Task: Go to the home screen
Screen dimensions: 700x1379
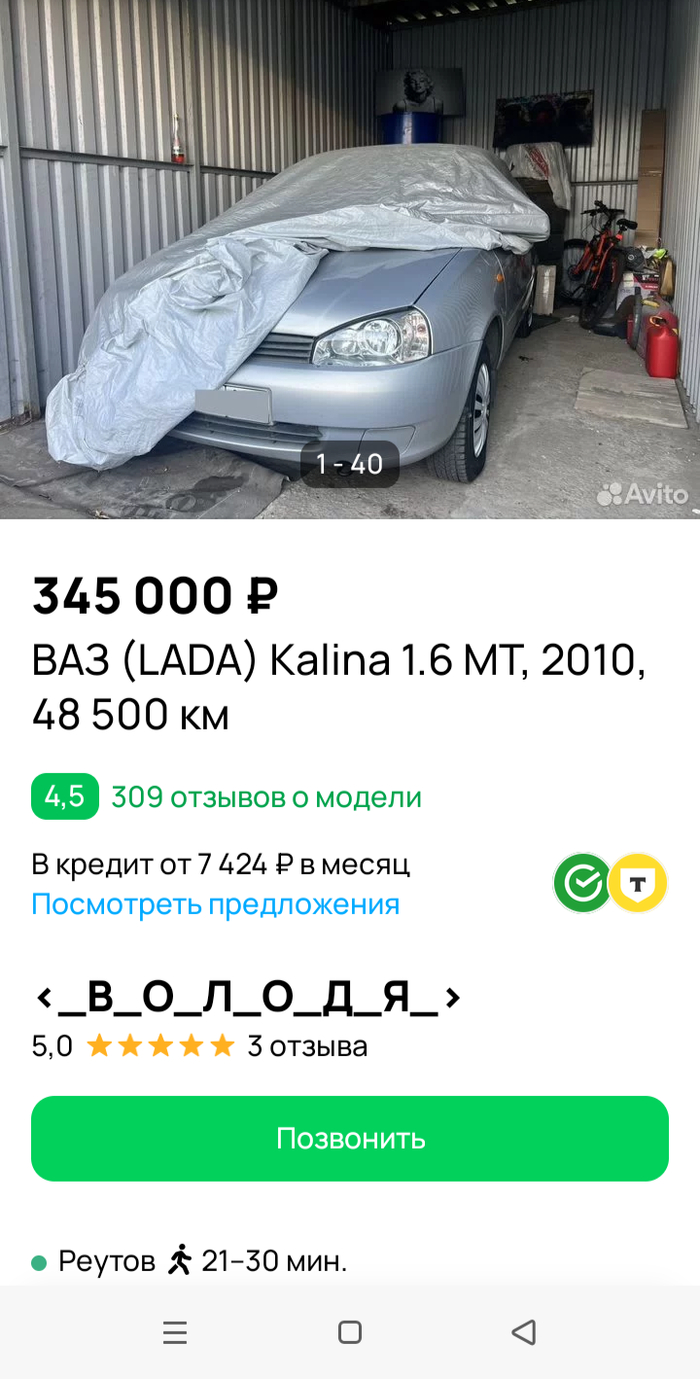Action: click(350, 1332)
